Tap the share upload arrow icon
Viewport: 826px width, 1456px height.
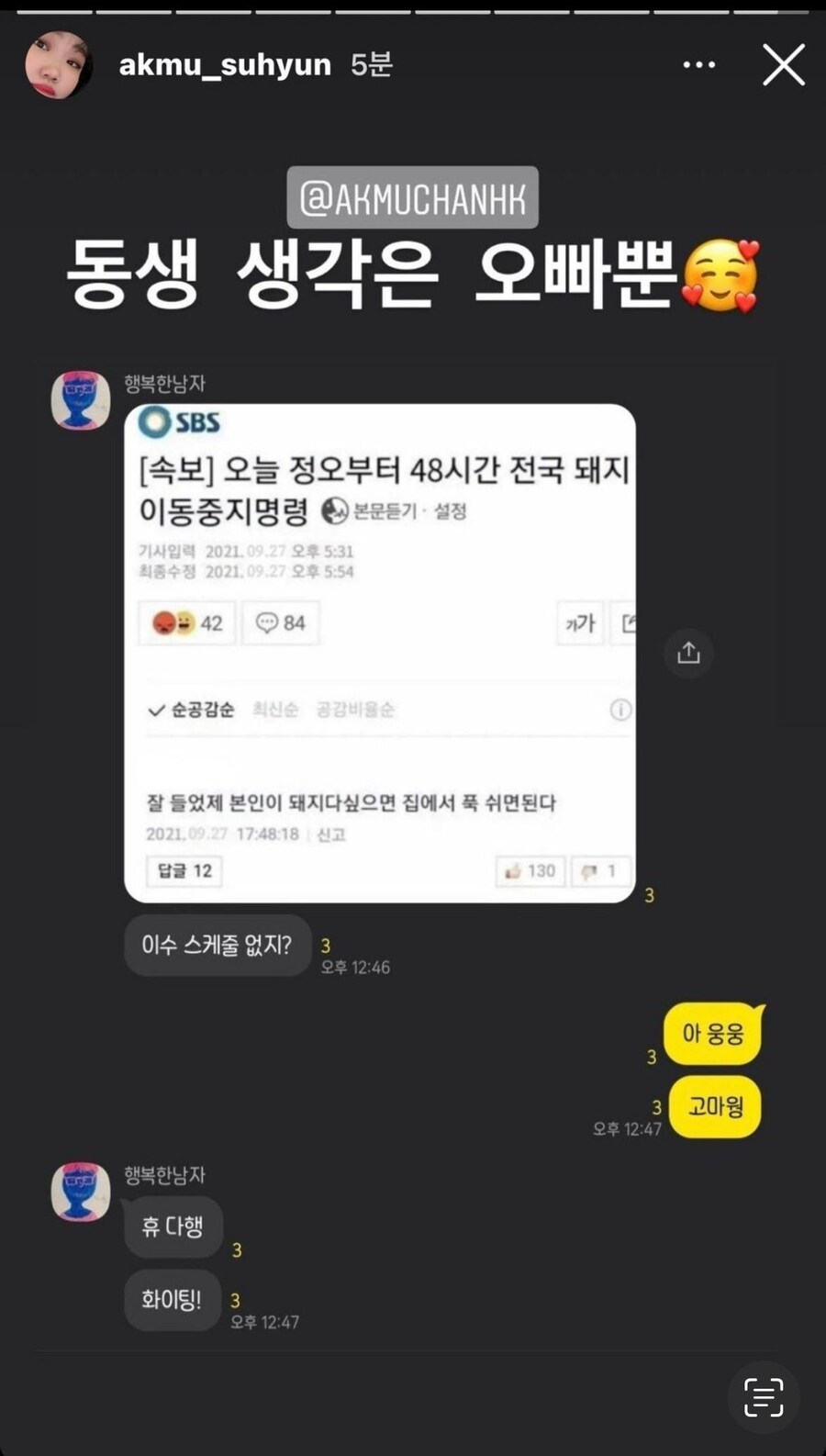[688, 654]
